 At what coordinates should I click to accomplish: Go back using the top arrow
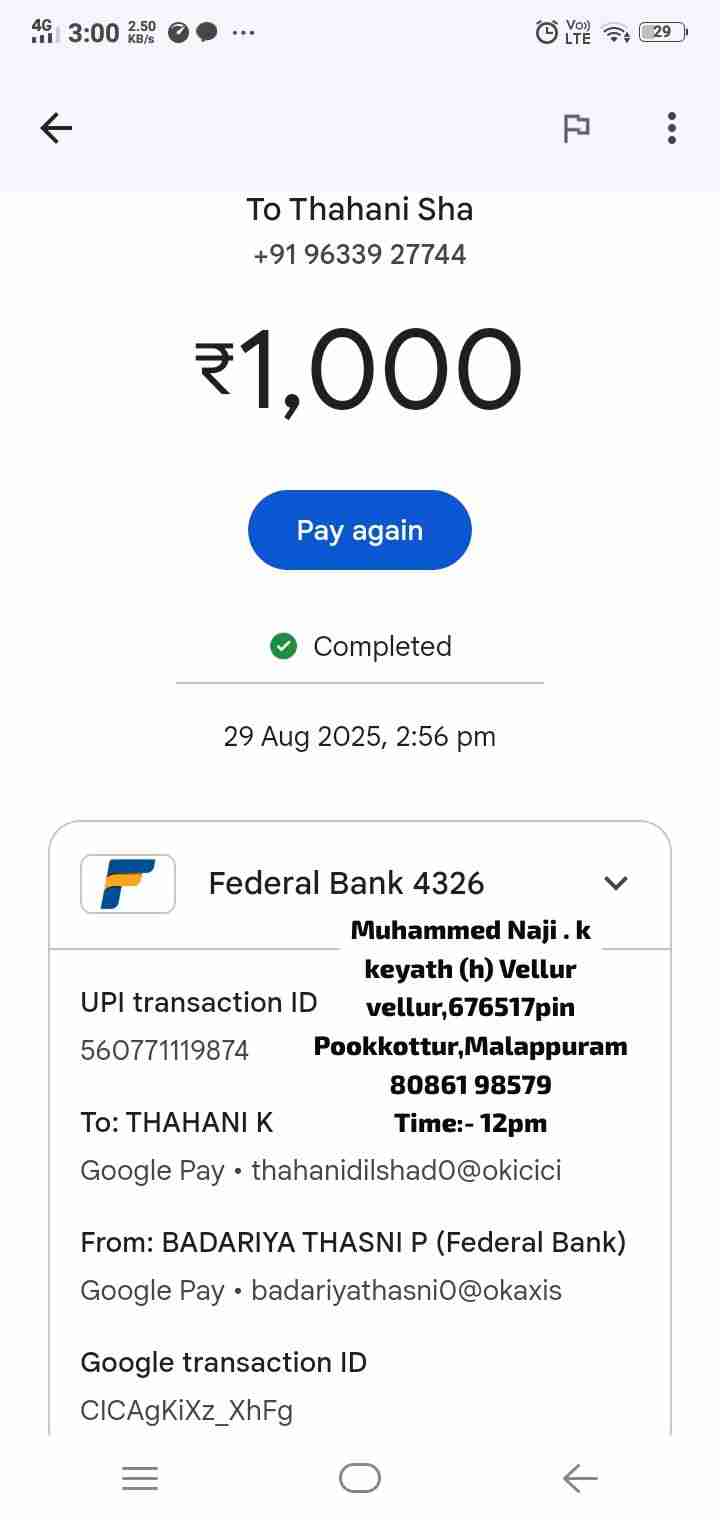(x=56, y=128)
